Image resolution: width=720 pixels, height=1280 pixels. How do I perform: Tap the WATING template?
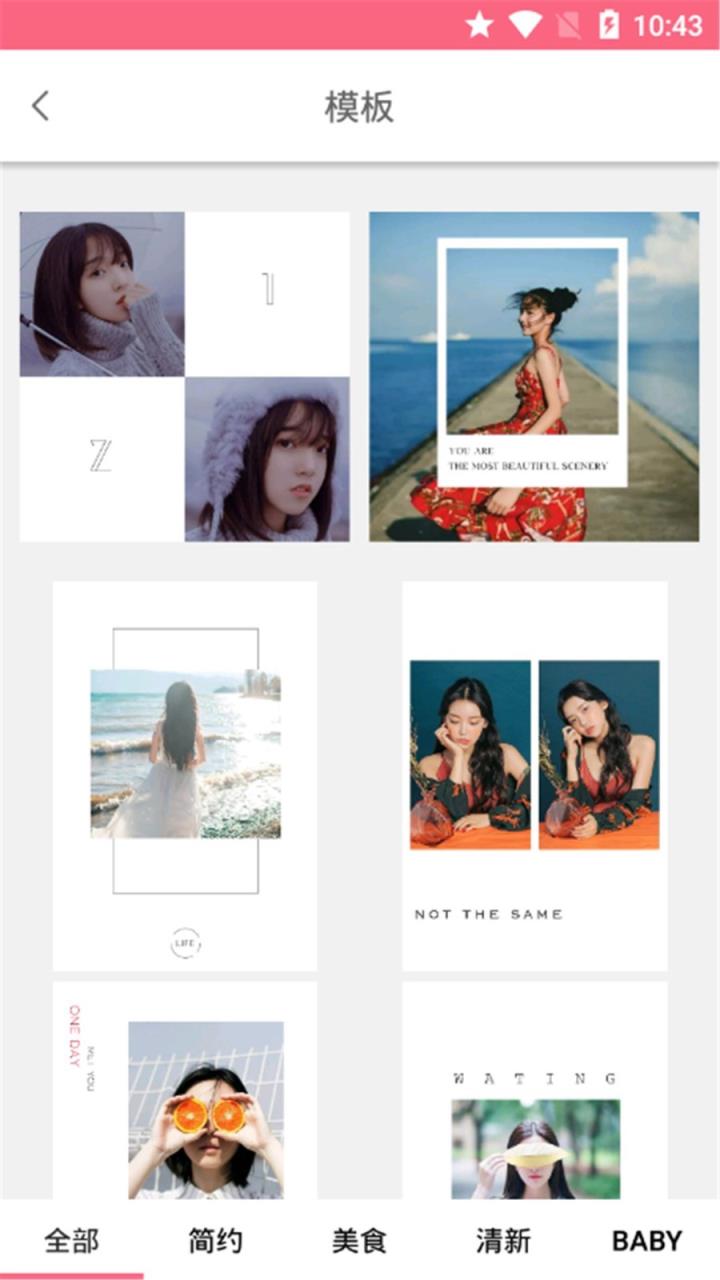[534, 1090]
